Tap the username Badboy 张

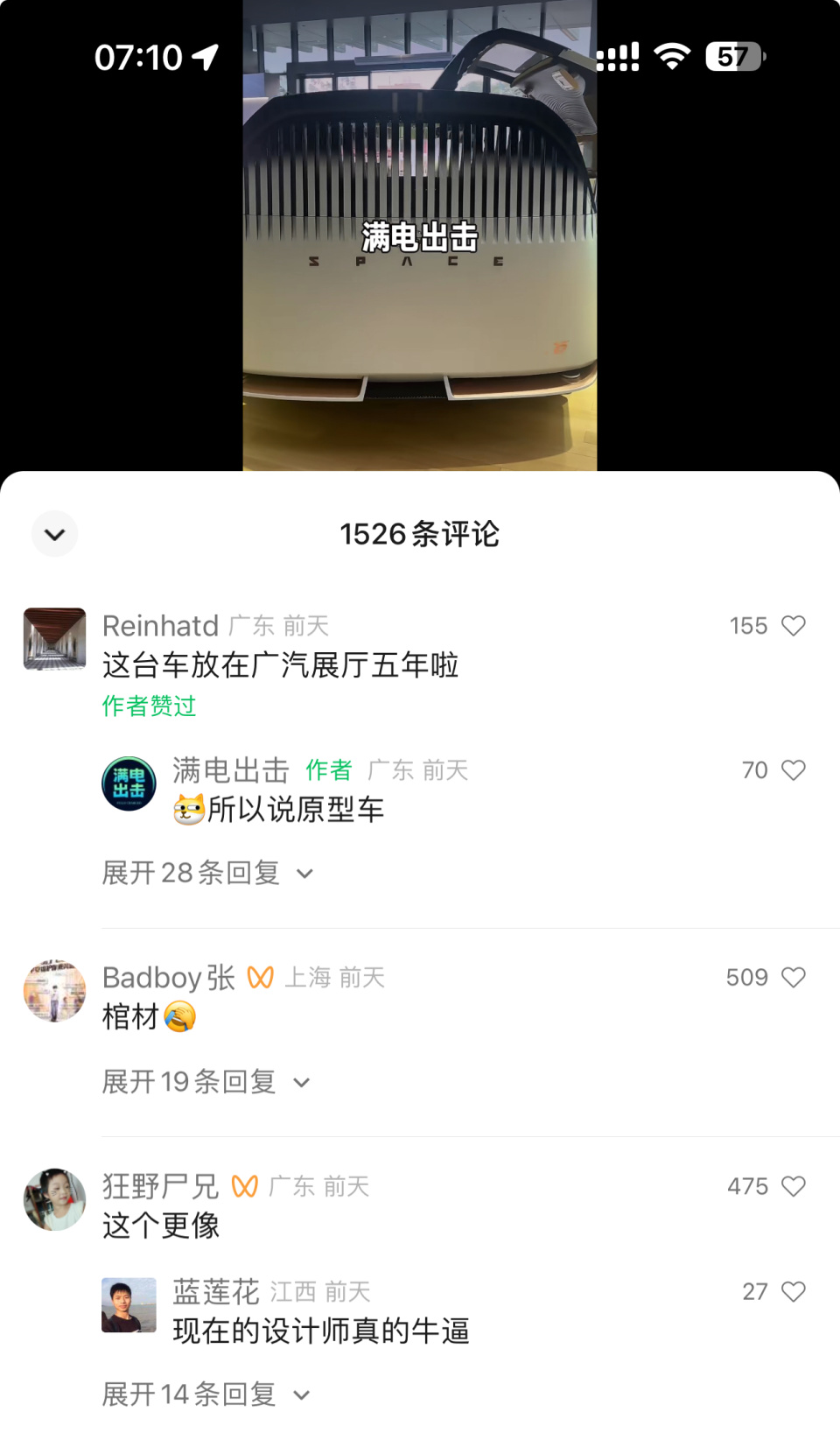(x=168, y=977)
